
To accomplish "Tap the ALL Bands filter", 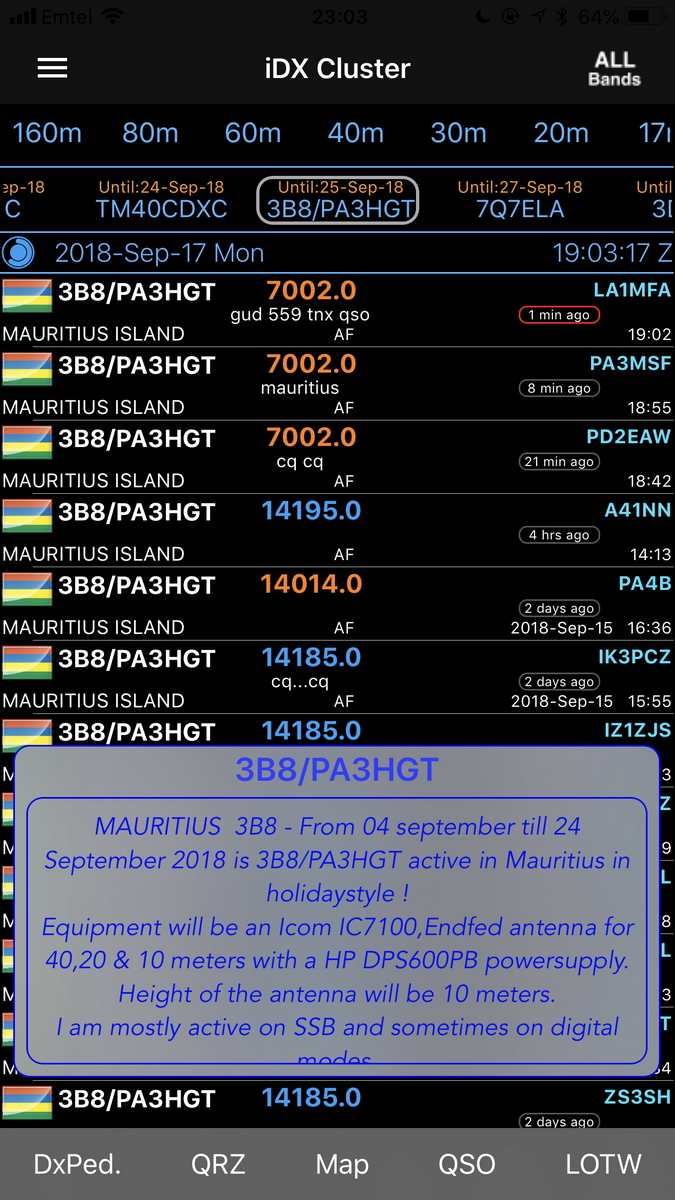I will tap(614, 68).
